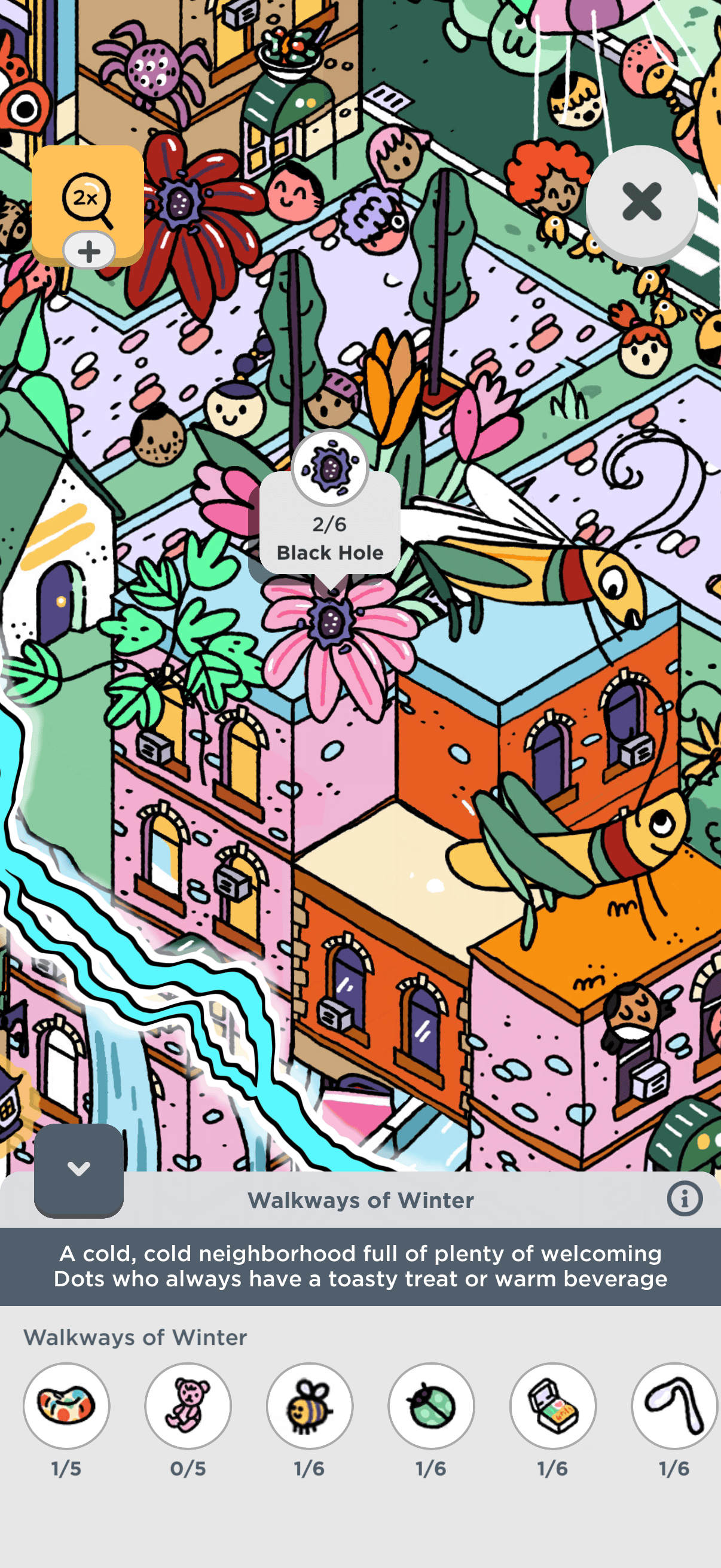721x1568 pixels.
Task: Select the candy cane item 1/6
Action: [674, 1405]
